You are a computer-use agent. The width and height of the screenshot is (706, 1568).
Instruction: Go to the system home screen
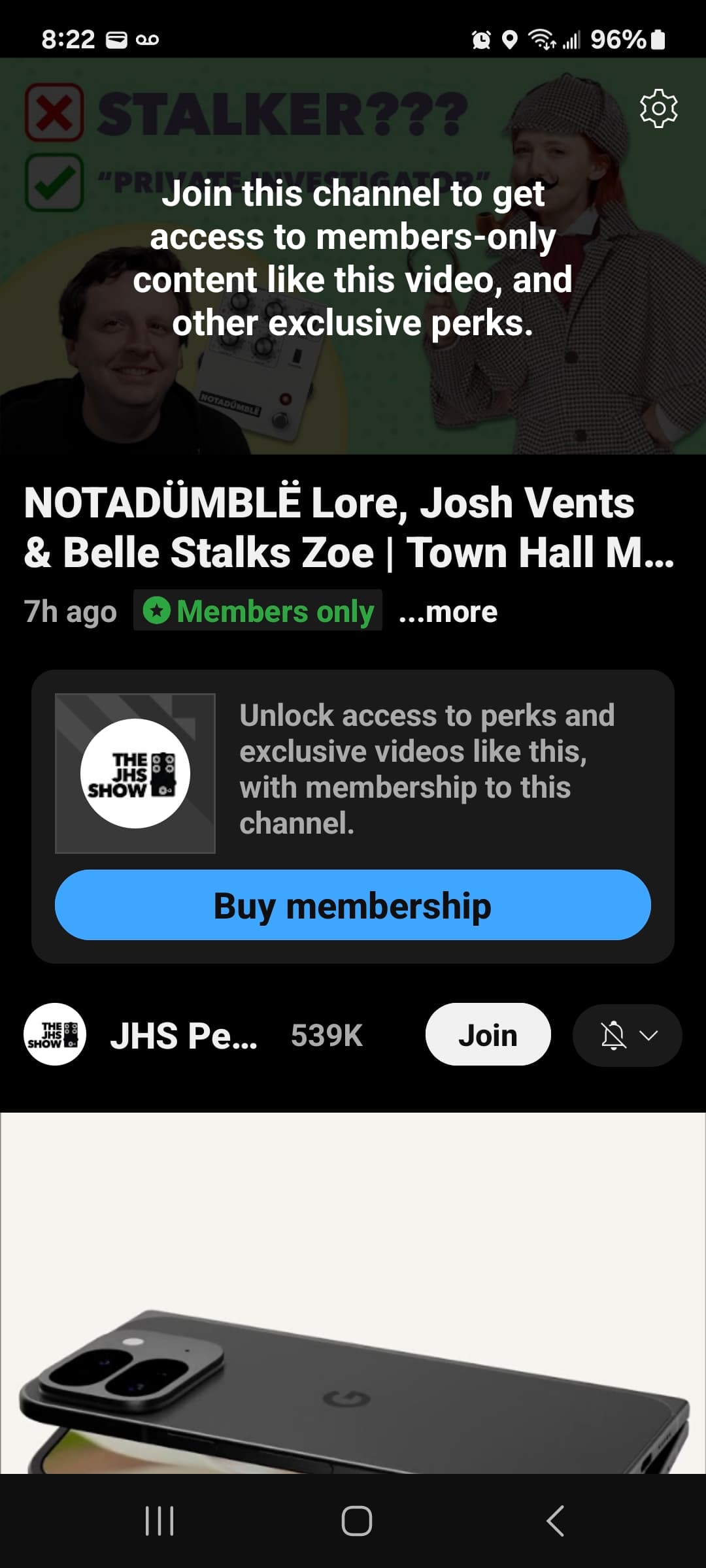(x=357, y=1521)
